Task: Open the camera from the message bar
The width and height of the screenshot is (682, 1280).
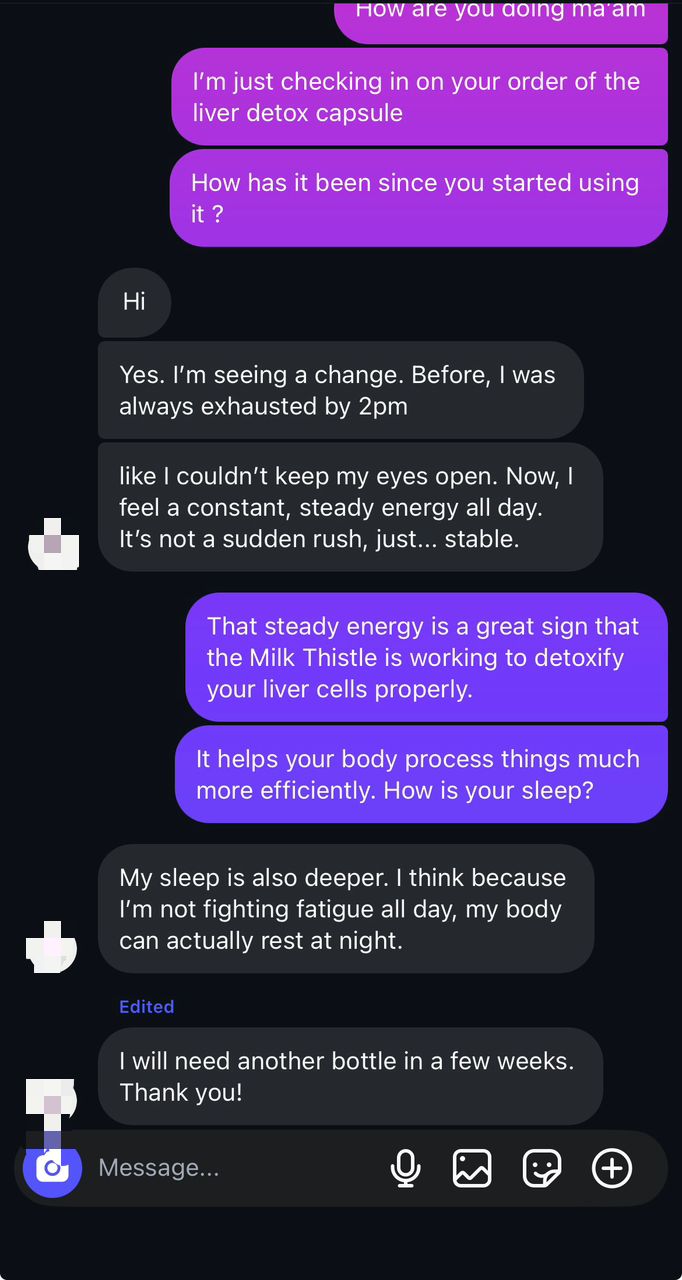Action: point(53,1167)
